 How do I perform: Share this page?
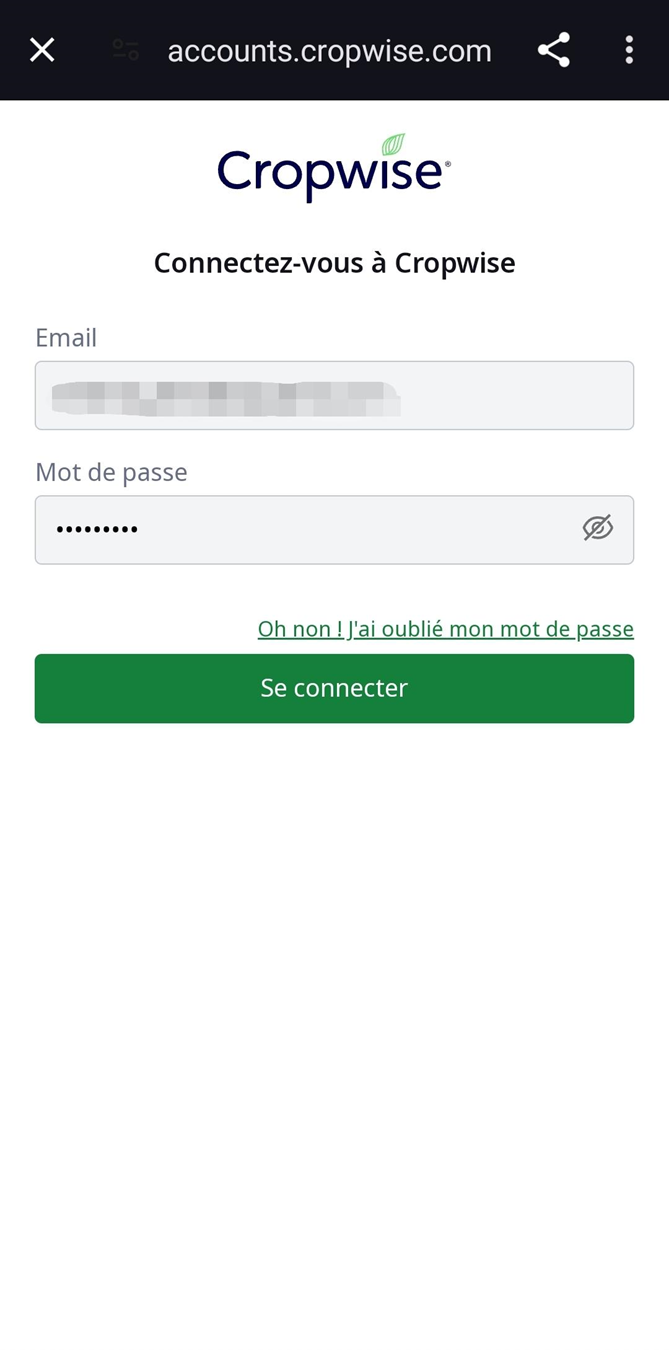click(553, 50)
